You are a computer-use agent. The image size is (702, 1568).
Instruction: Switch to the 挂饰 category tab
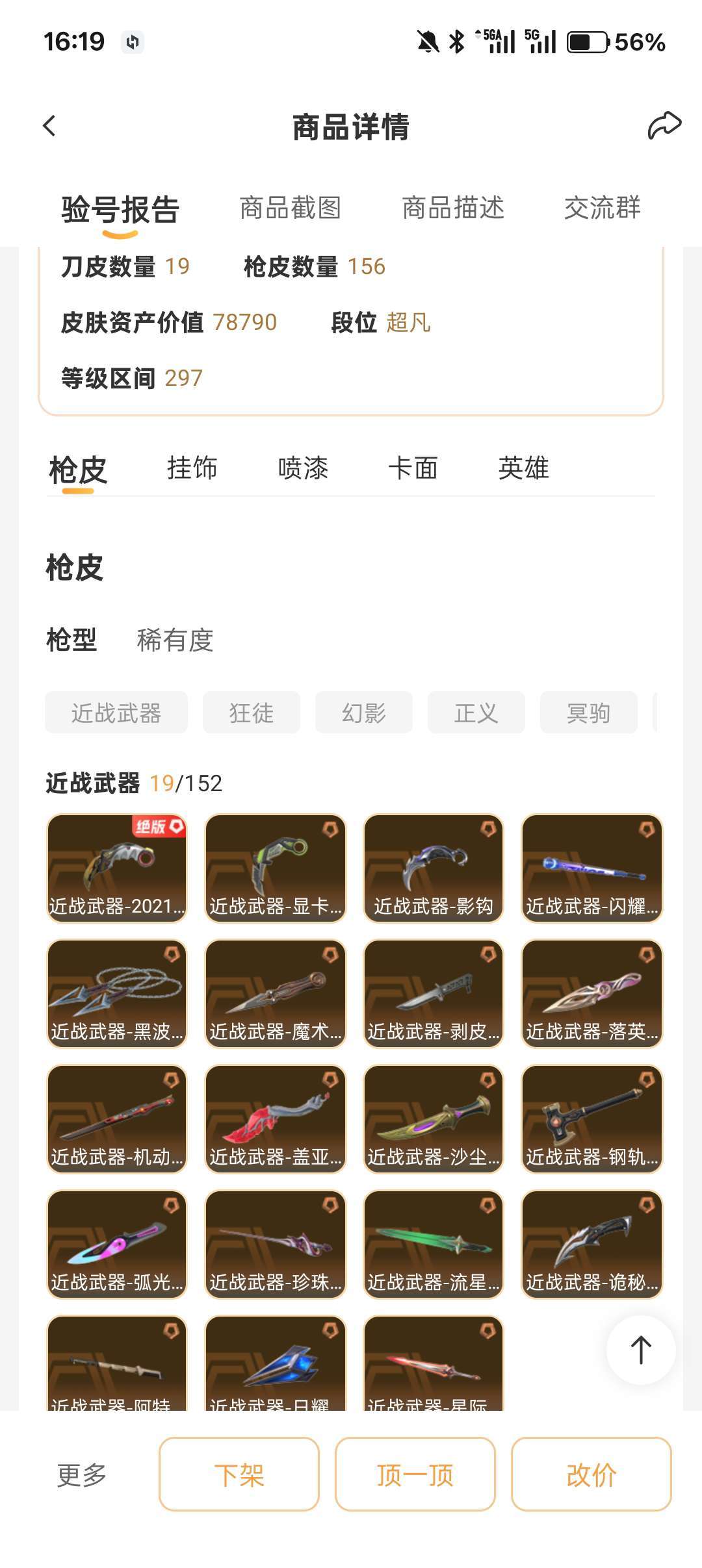tap(192, 468)
